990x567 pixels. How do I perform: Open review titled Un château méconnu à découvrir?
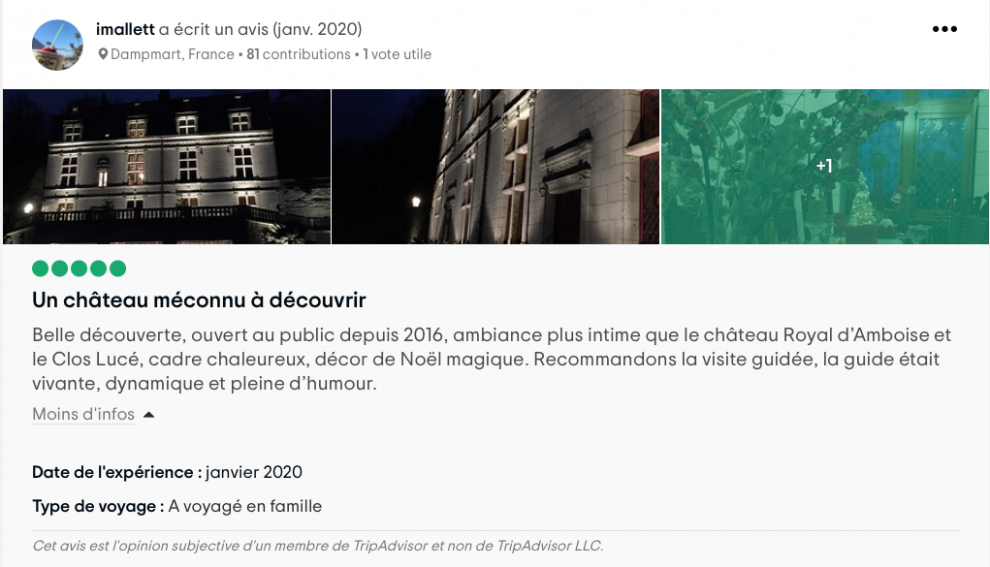click(x=199, y=300)
